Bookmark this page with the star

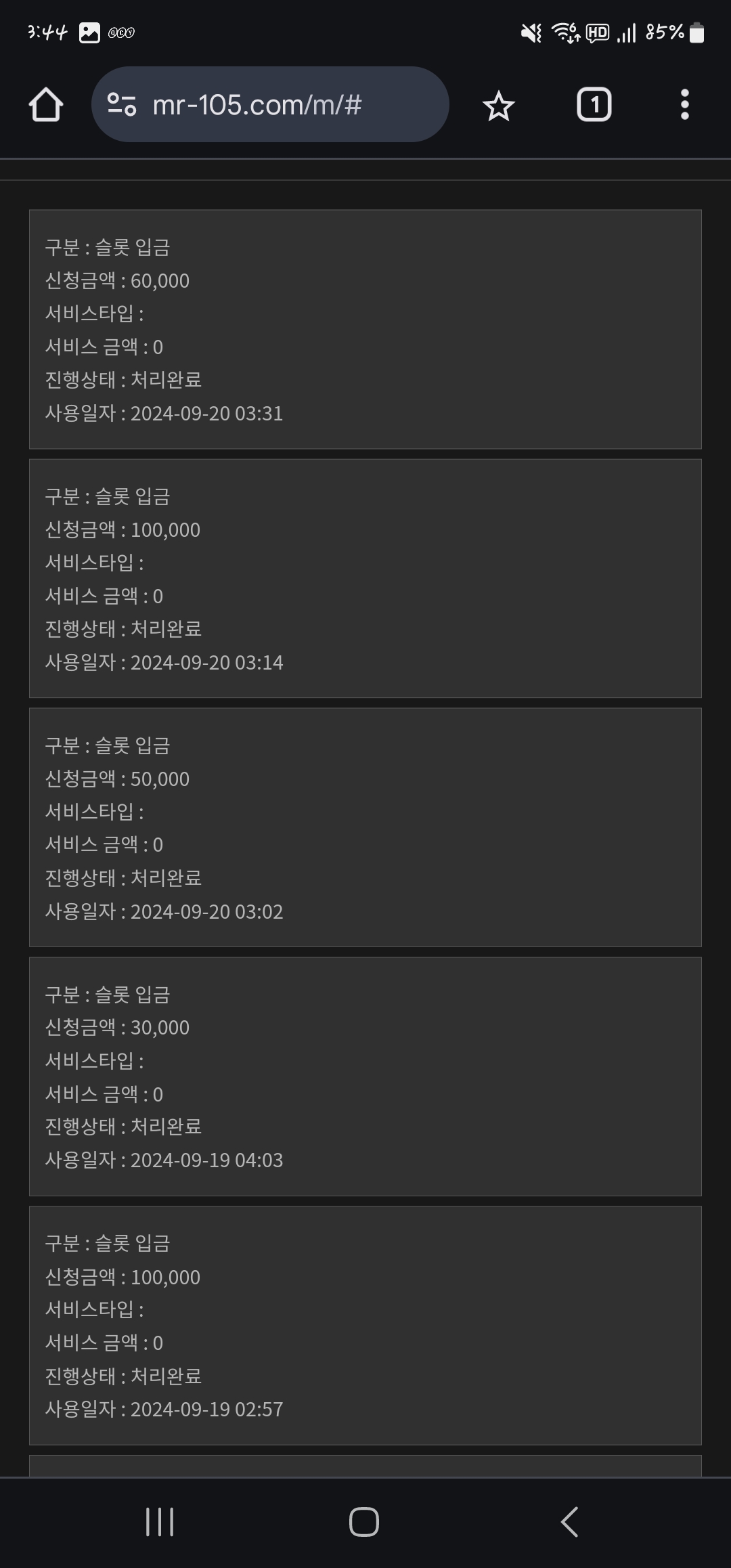[499, 106]
